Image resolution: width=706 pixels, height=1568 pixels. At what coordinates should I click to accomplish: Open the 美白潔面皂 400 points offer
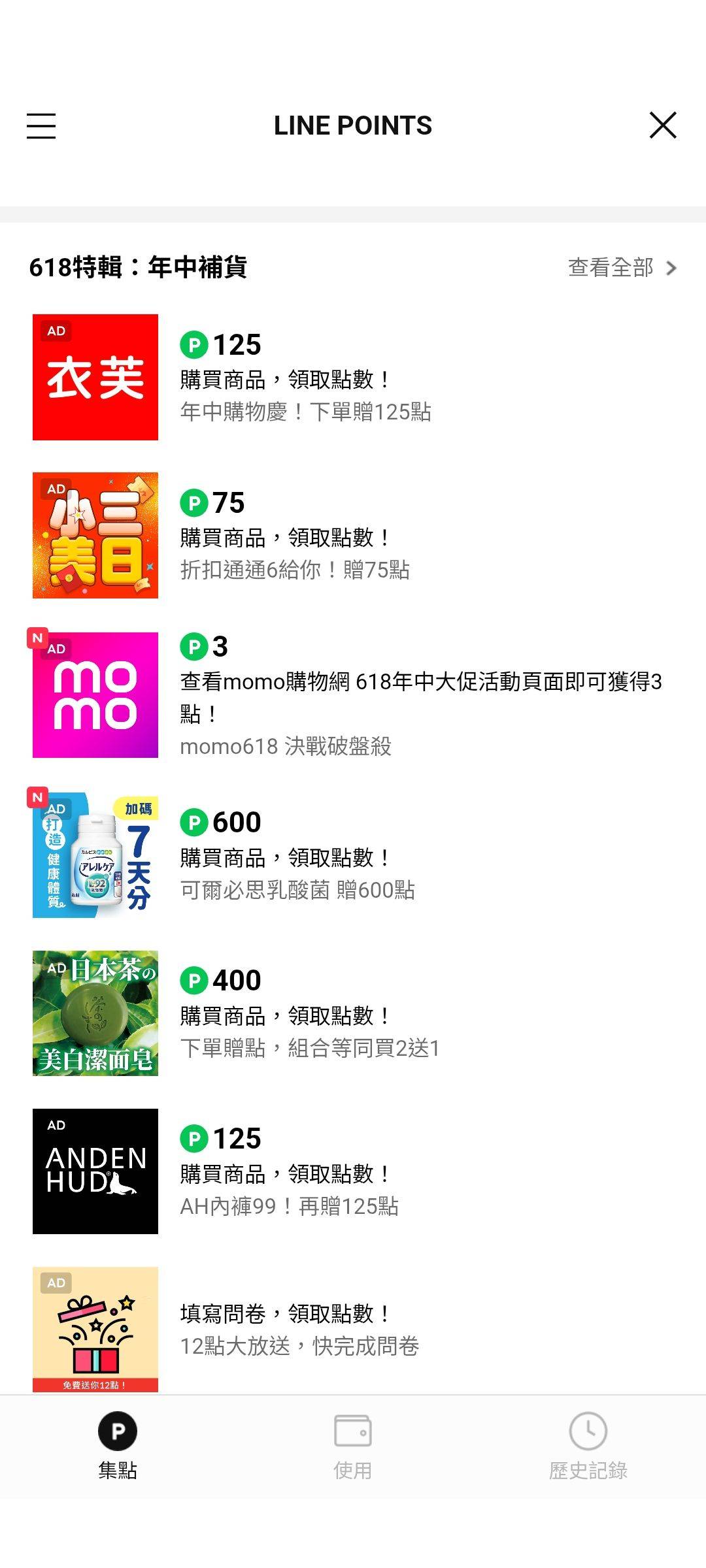coord(353,1013)
